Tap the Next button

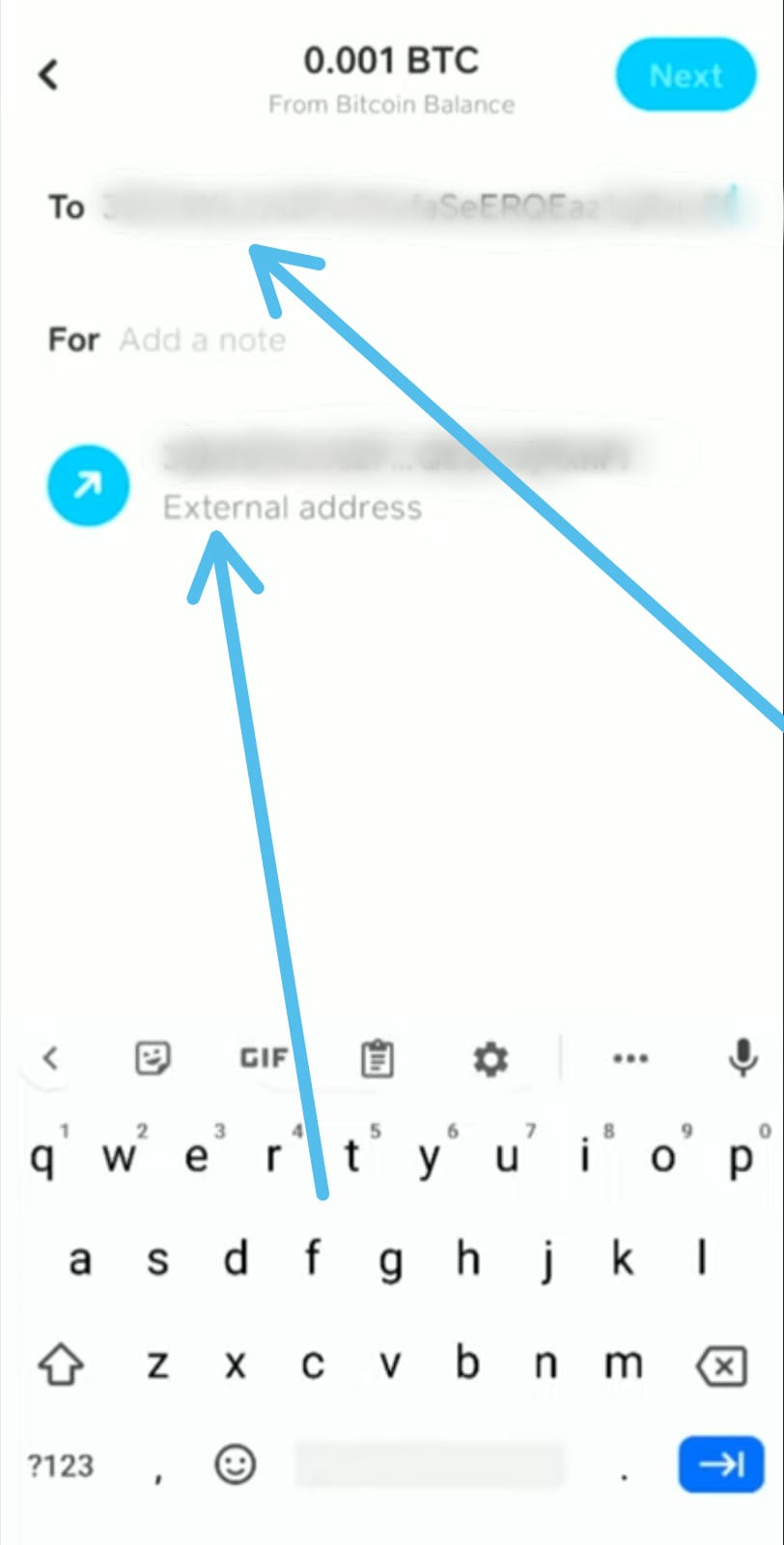coord(686,75)
